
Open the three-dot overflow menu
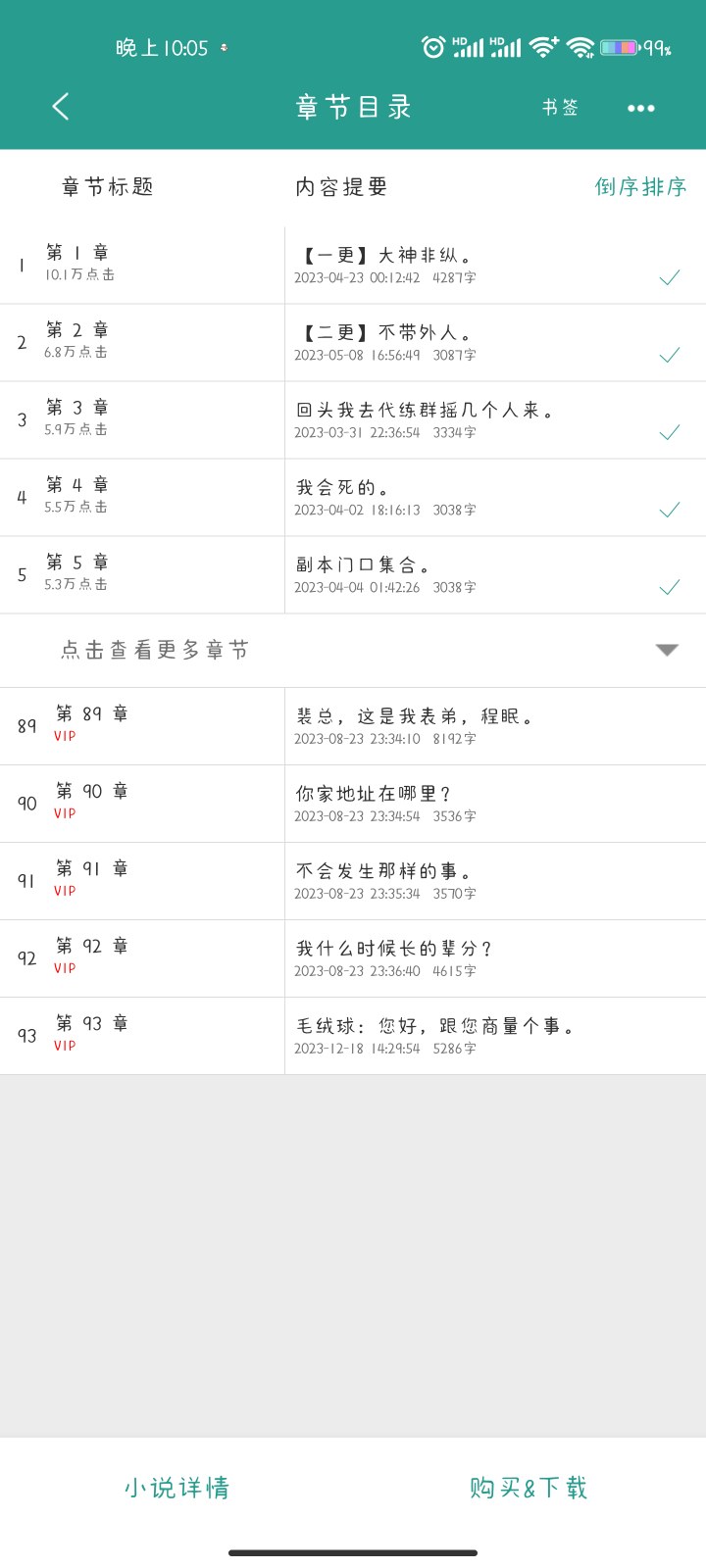[x=640, y=108]
